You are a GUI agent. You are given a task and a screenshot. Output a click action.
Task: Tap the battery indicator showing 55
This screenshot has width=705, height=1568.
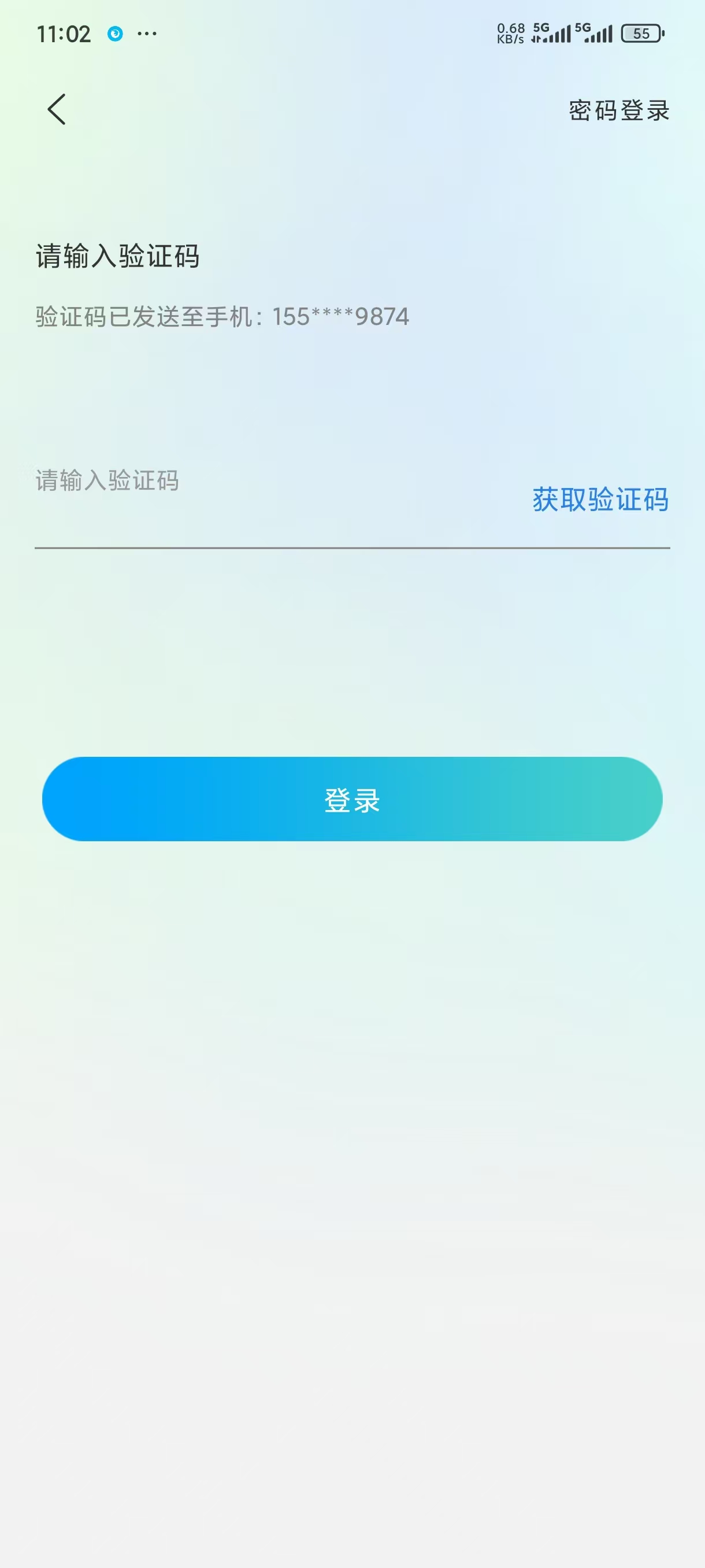pos(640,34)
